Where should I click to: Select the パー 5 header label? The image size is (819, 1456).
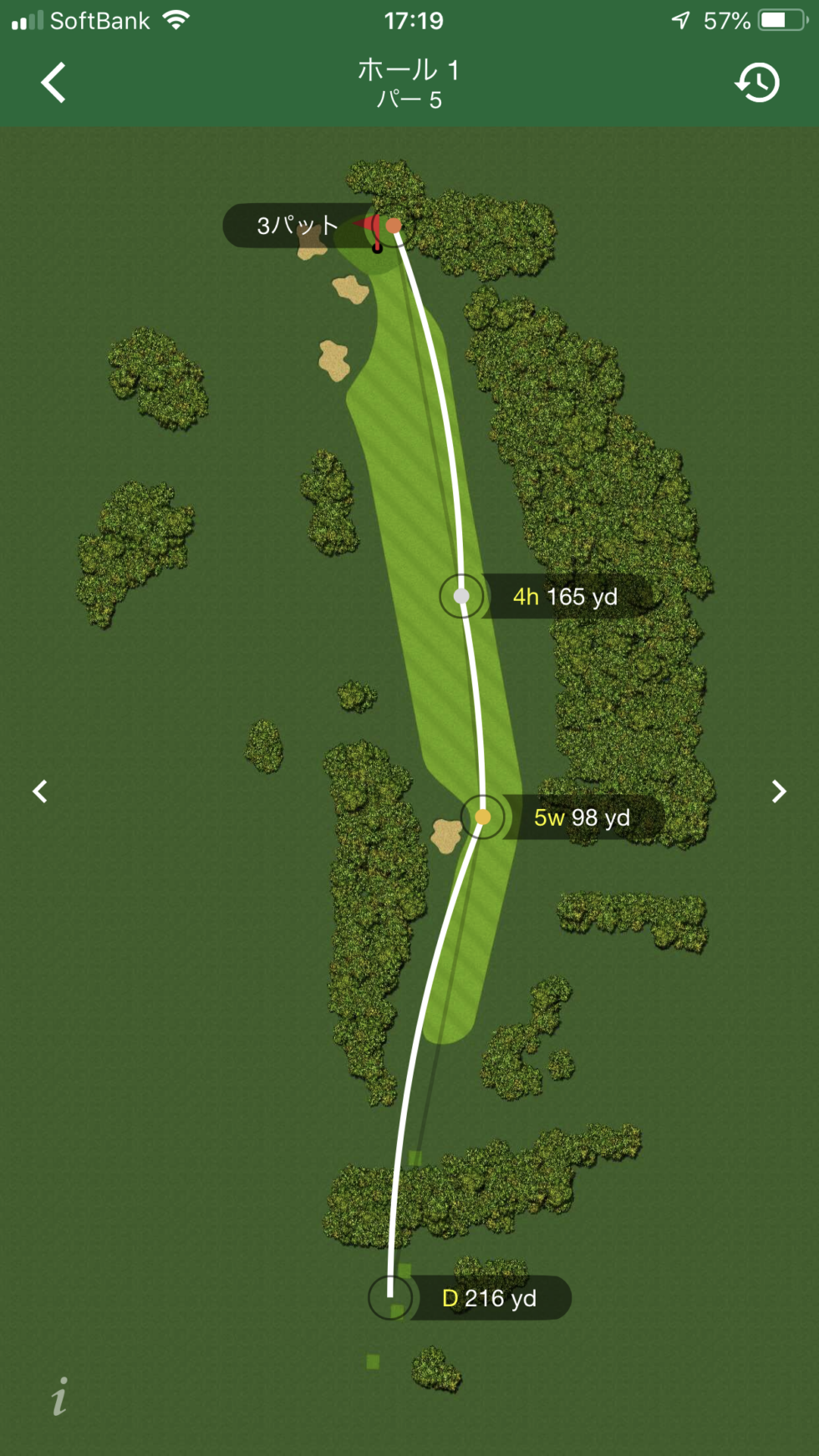click(x=407, y=99)
